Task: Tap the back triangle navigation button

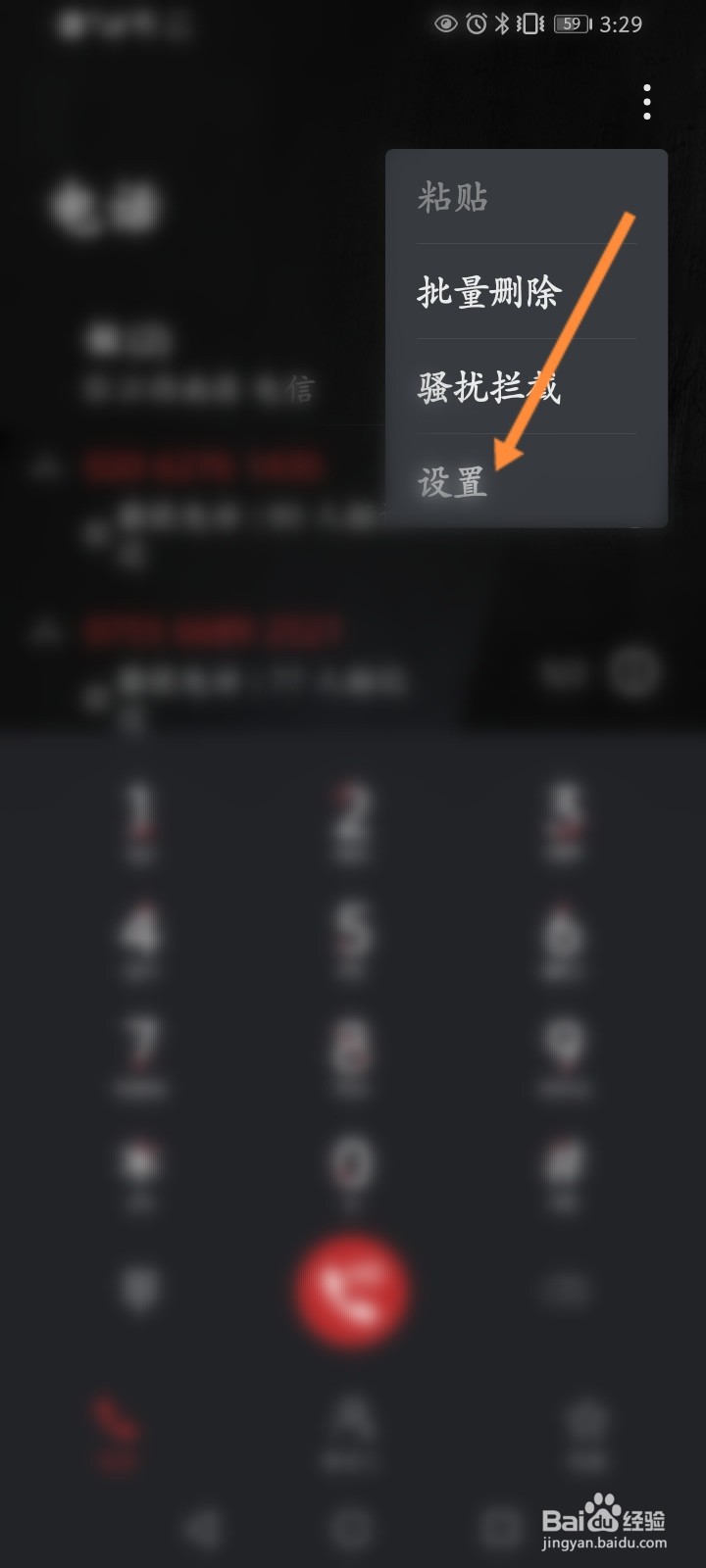Action: pyautogui.click(x=201, y=1524)
